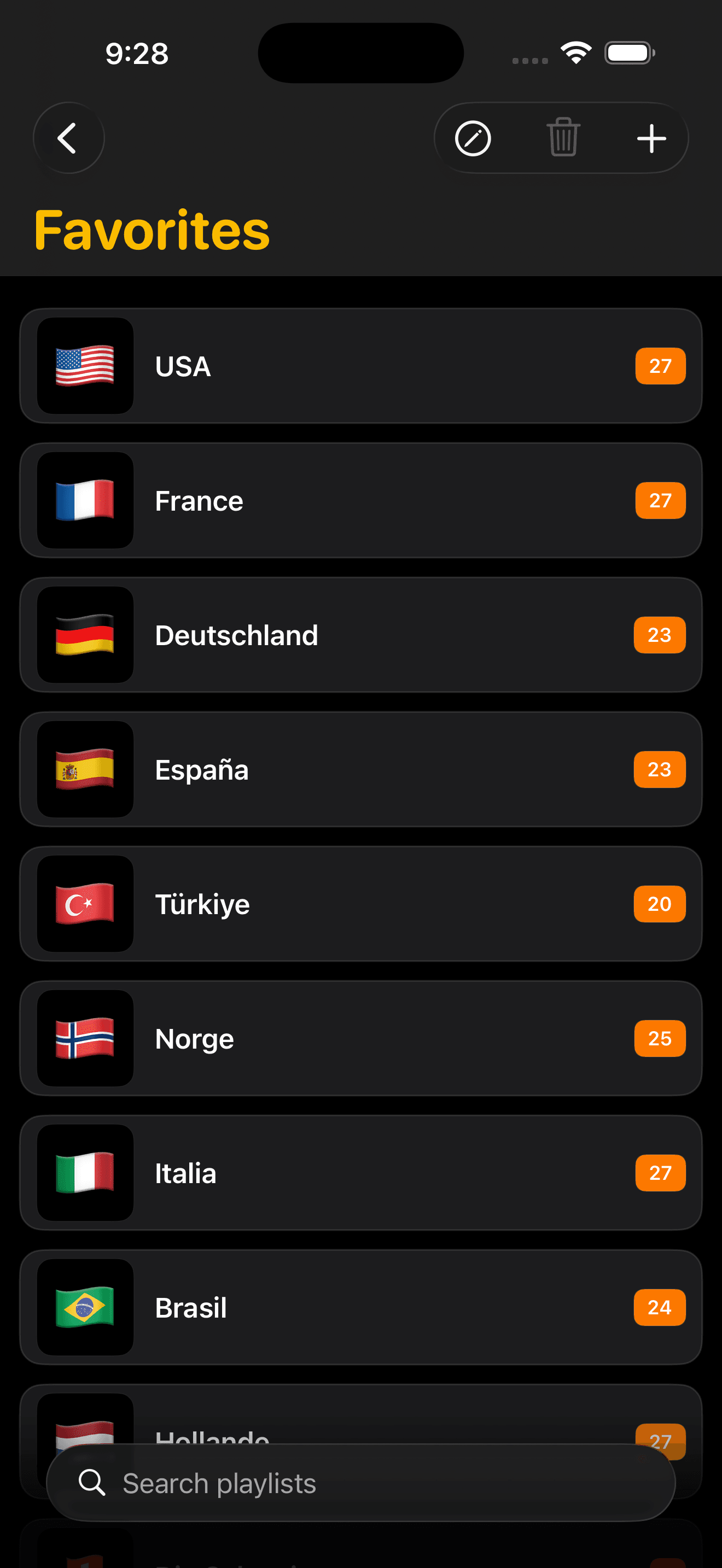Open the Norge playlist
The width and height of the screenshot is (722, 1568).
click(361, 1038)
